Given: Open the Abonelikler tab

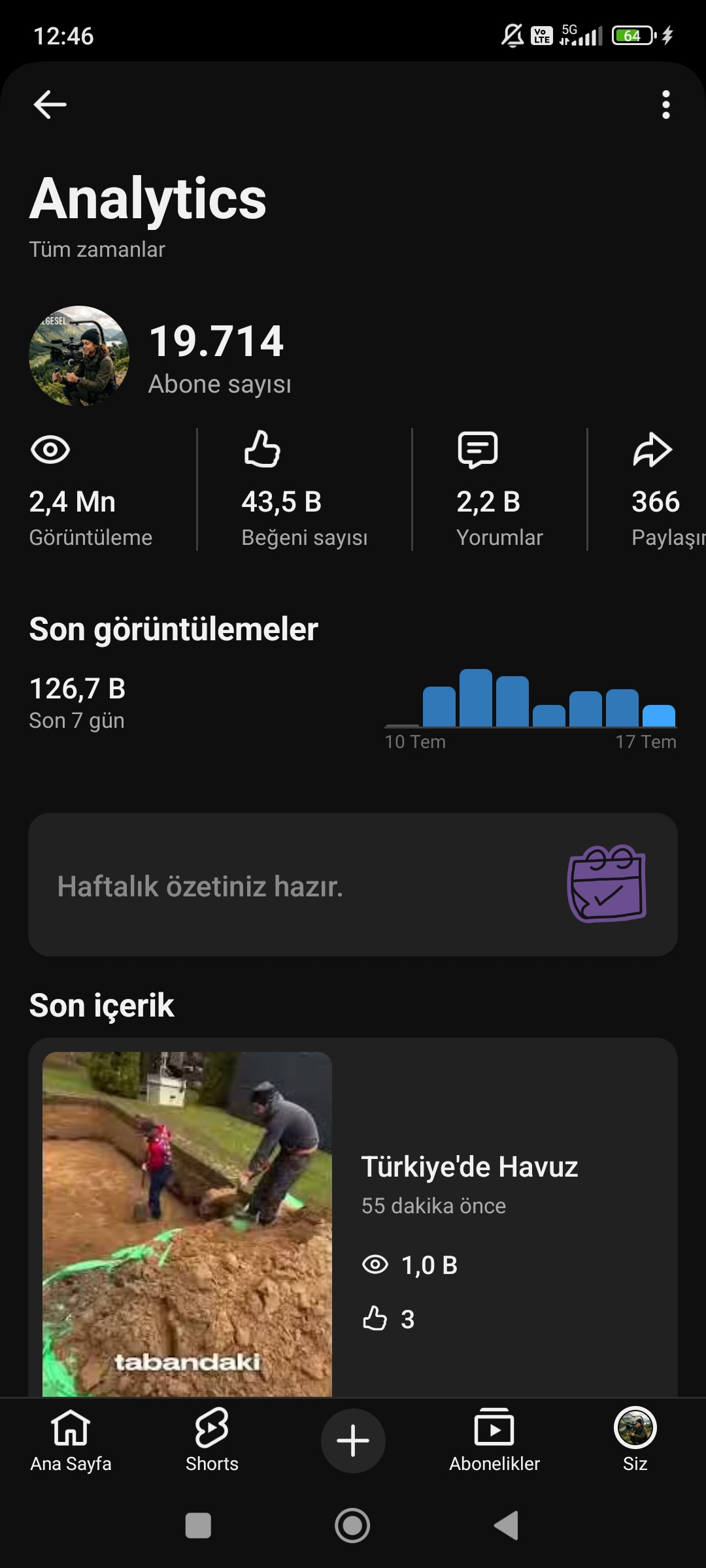Looking at the screenshot, I should pos(494,1441).
